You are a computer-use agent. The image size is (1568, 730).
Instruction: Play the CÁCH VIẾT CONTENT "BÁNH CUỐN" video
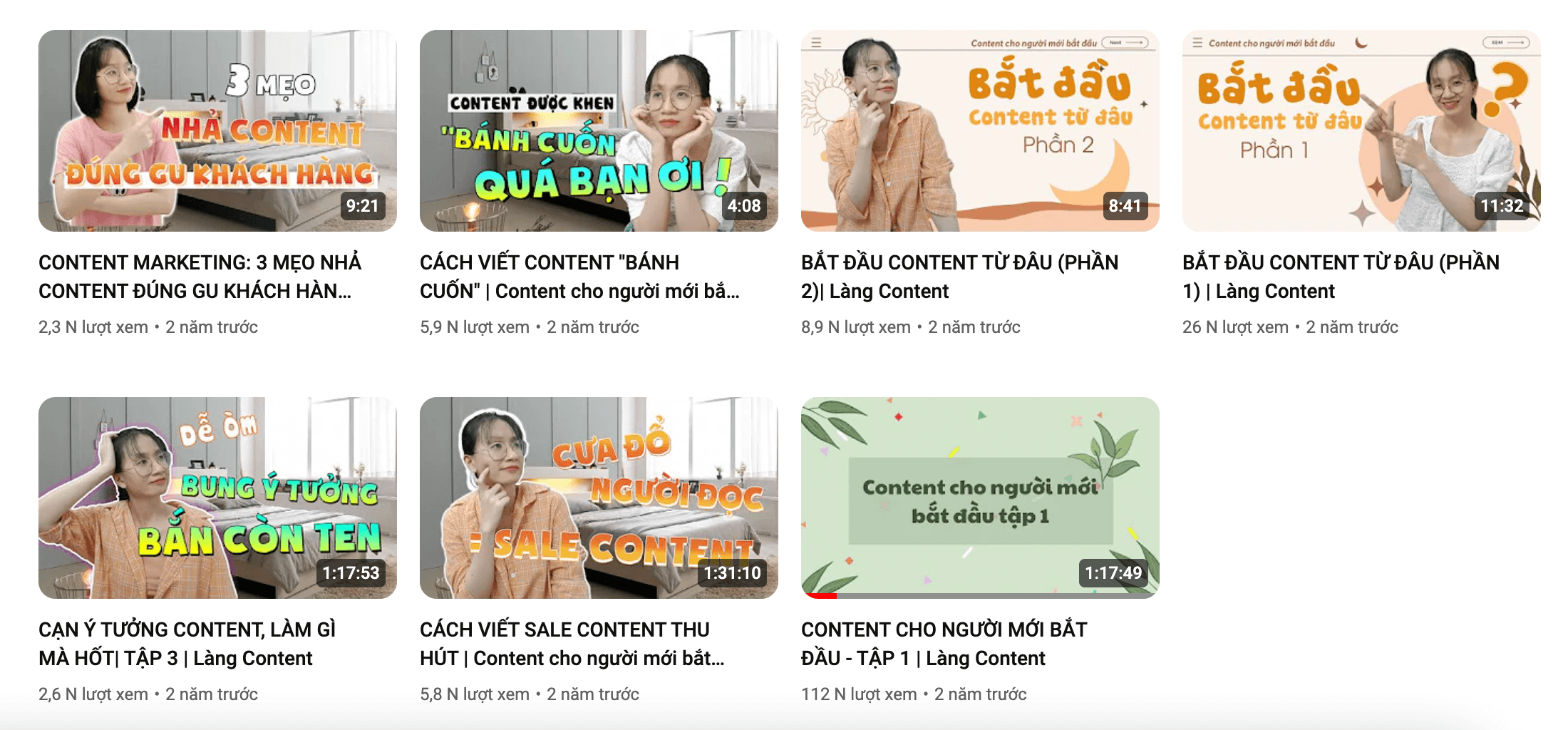(x=599, y=130)
